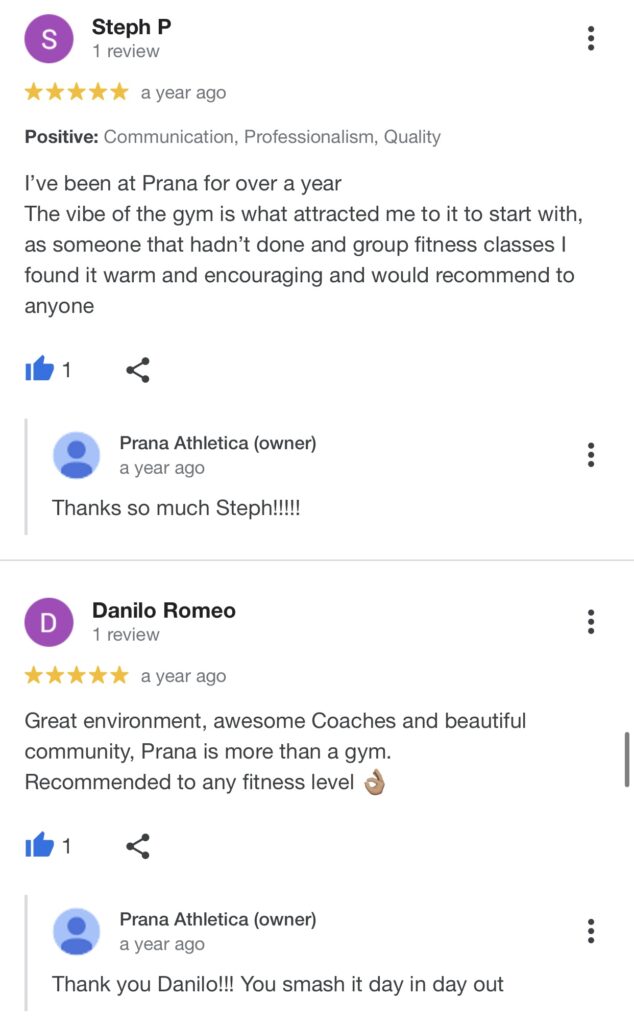Like Steph P's review
This screenshot has height=1024, width=634.
pyautogui.click(x=39, y=370)
